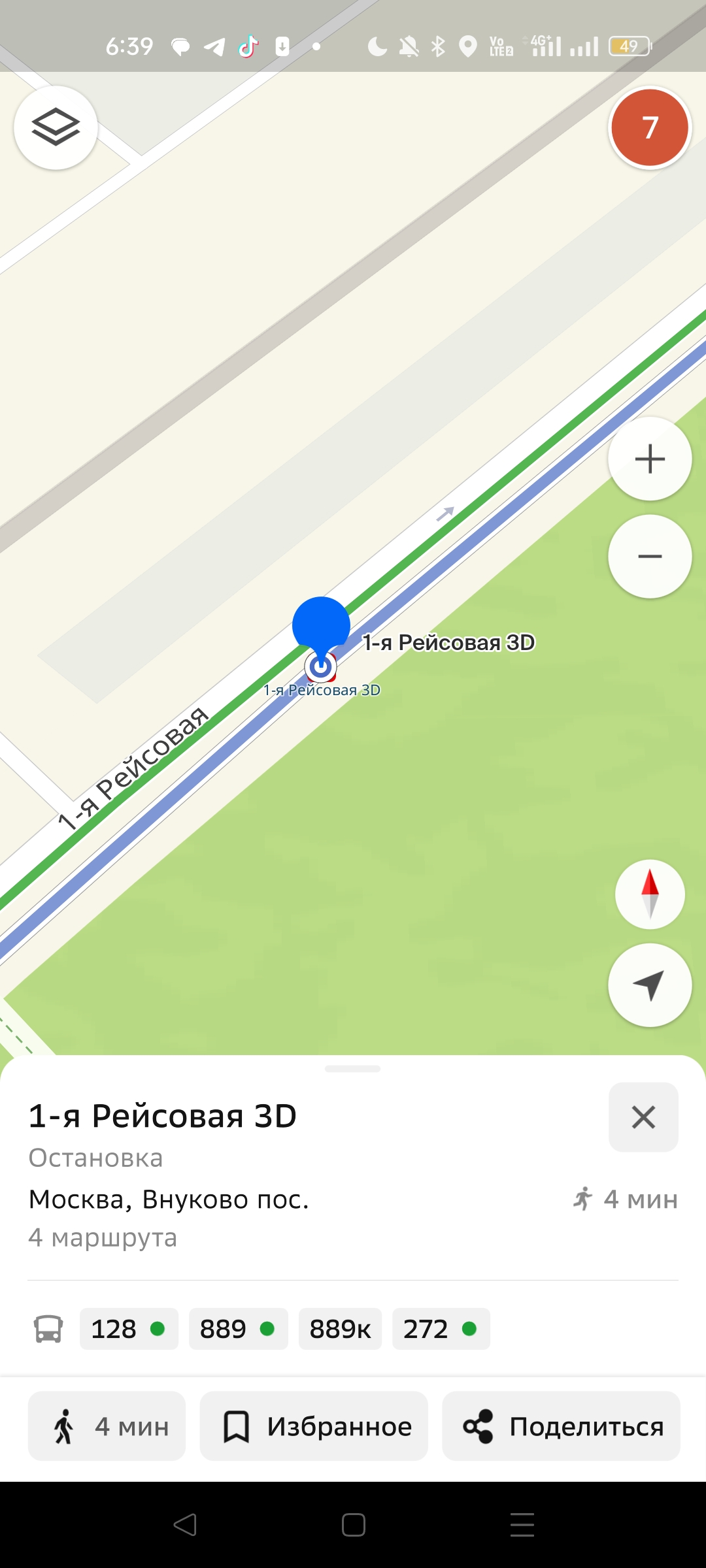This screenshot has width=706, height=1568.
Task: Zoom in on the map
Action: point(650,459)
